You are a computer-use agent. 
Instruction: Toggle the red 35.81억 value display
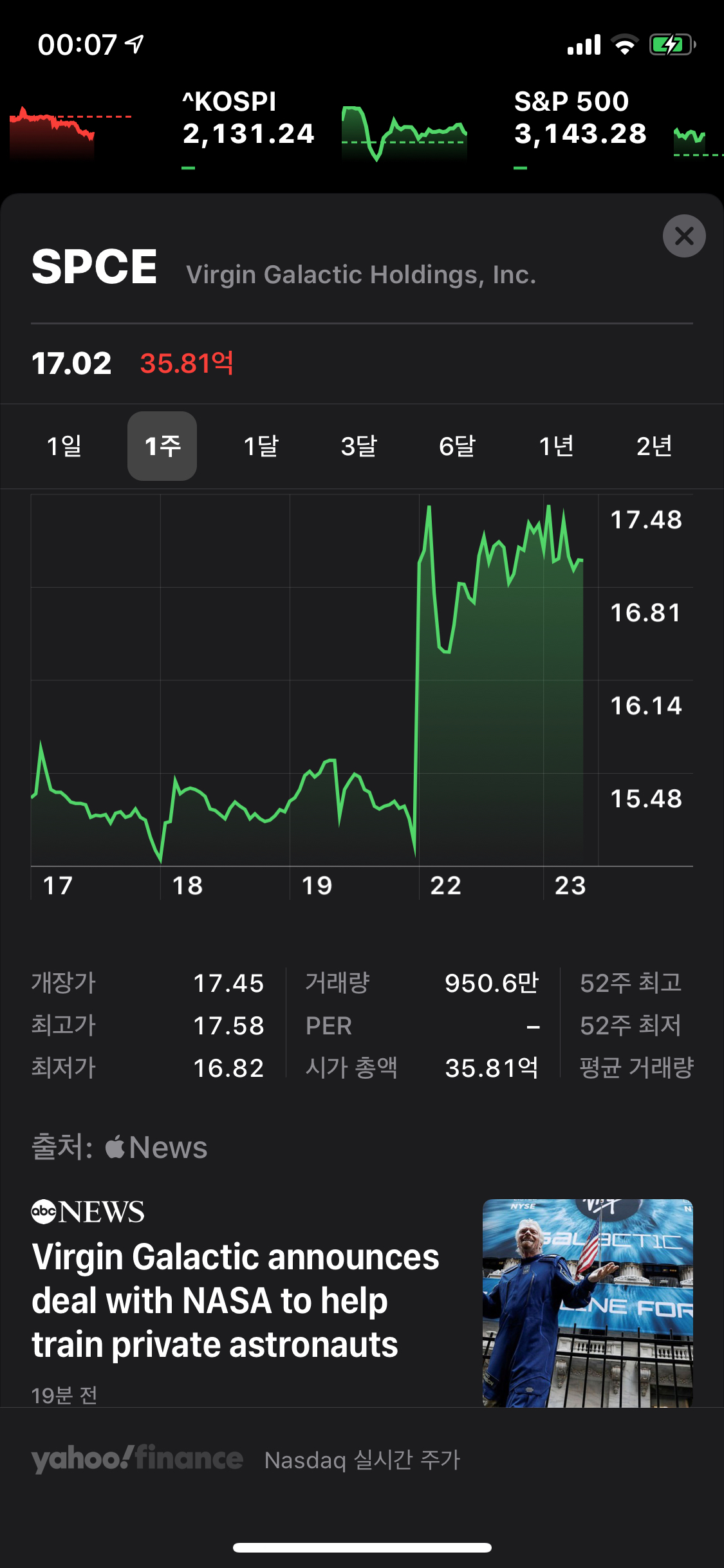click(187, 364)
